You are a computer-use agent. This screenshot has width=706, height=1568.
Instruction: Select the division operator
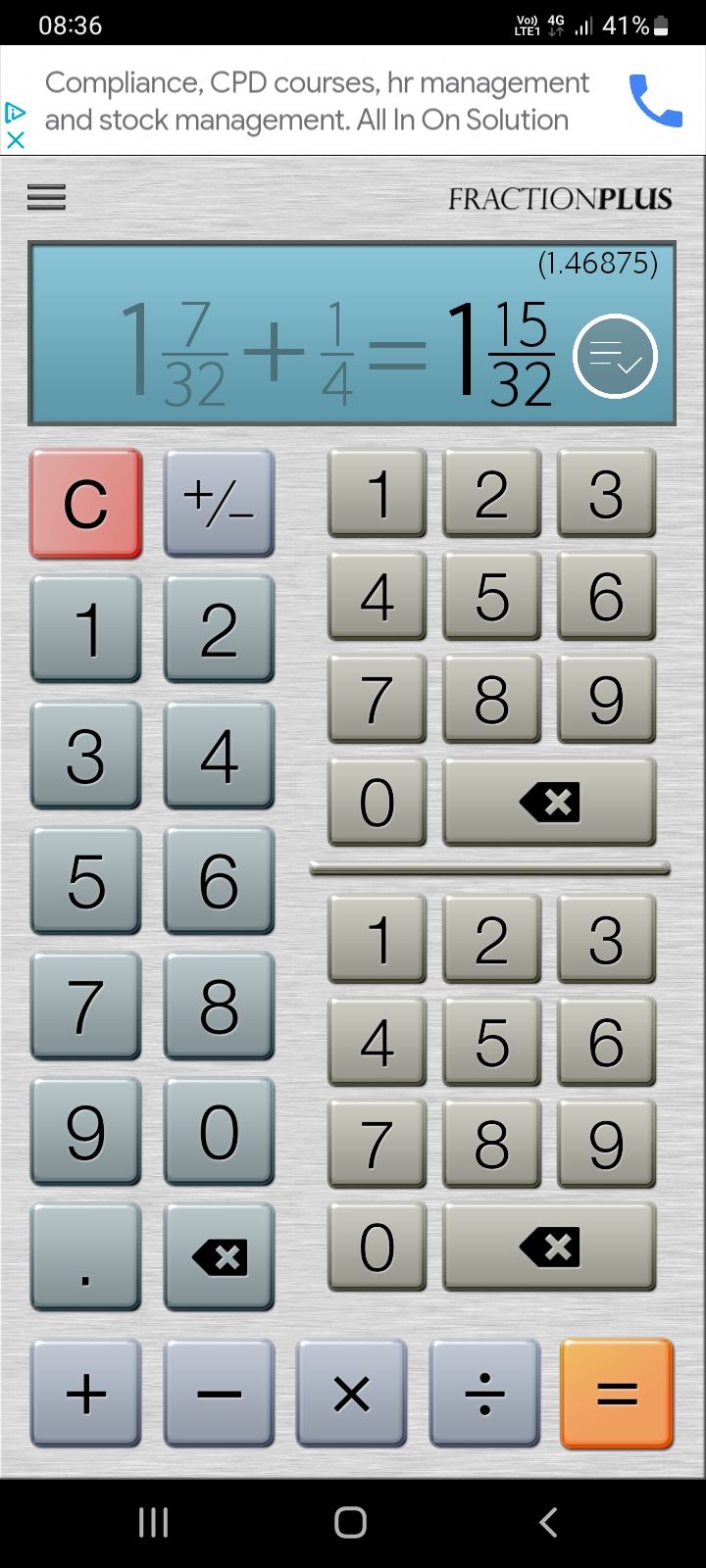click(484, 1394)
